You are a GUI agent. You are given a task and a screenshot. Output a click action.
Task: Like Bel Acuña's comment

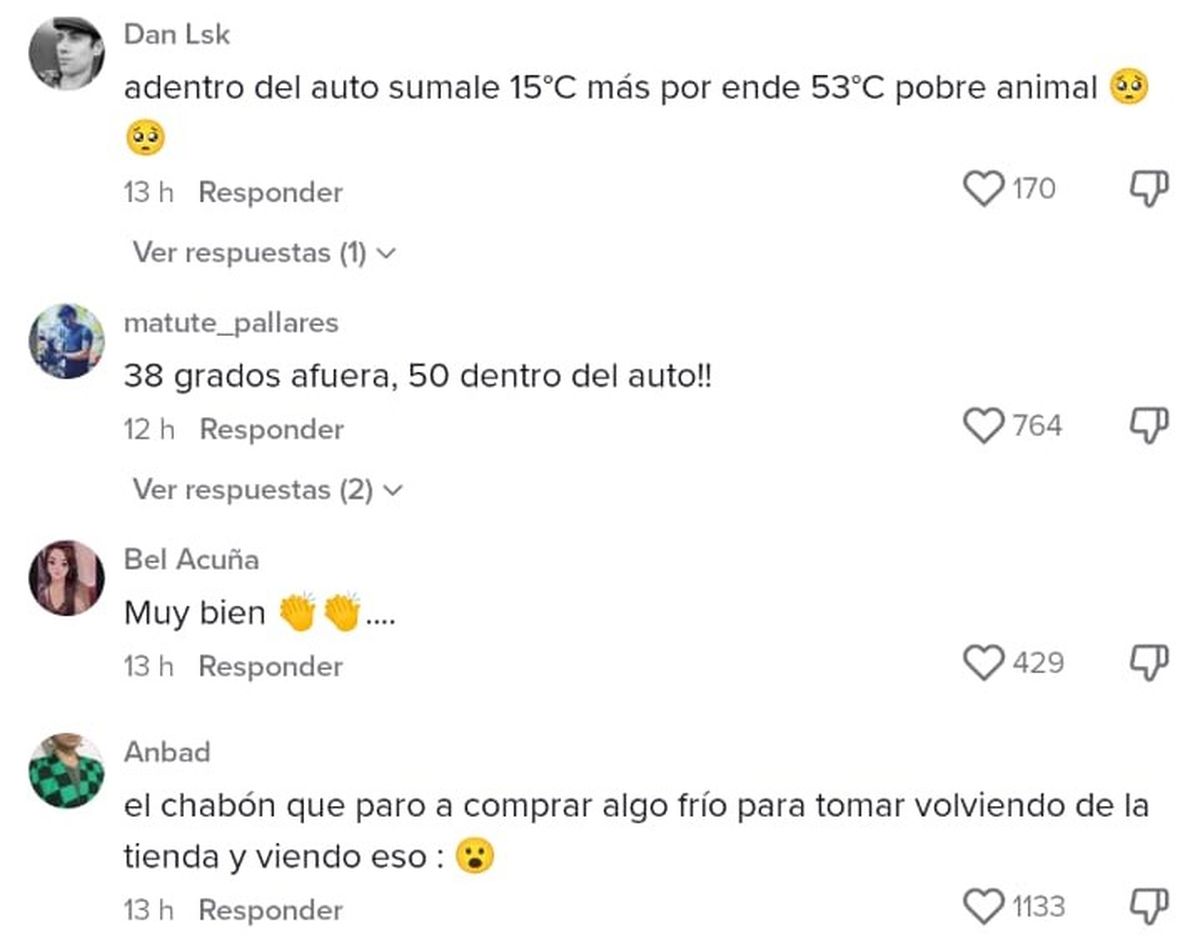pos(984,663)
